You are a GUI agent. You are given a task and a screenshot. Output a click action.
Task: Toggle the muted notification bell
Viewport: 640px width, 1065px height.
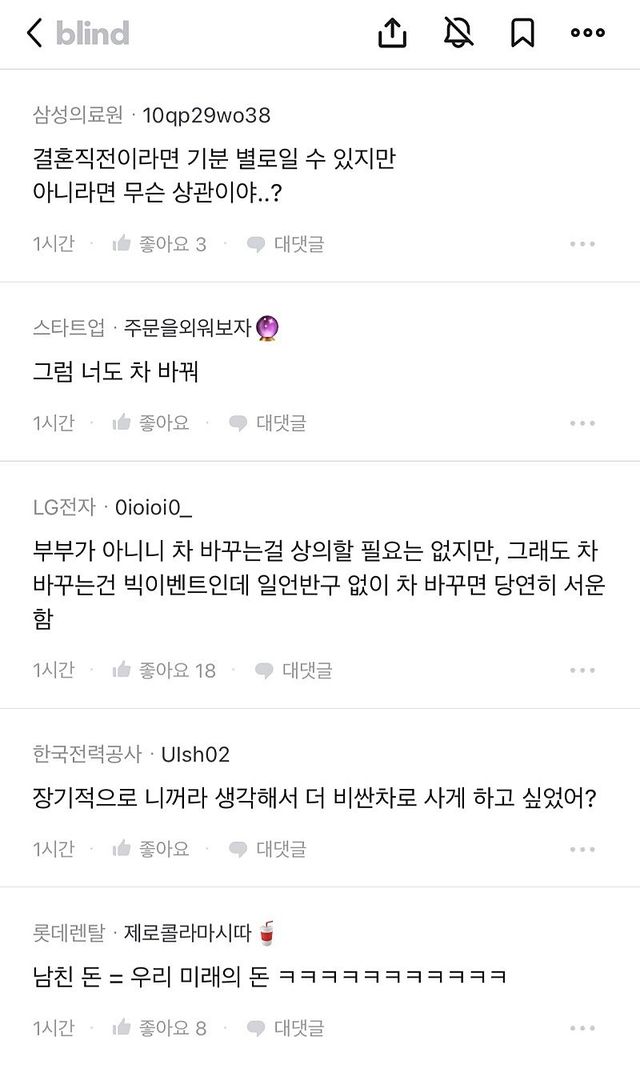point(457,34)
